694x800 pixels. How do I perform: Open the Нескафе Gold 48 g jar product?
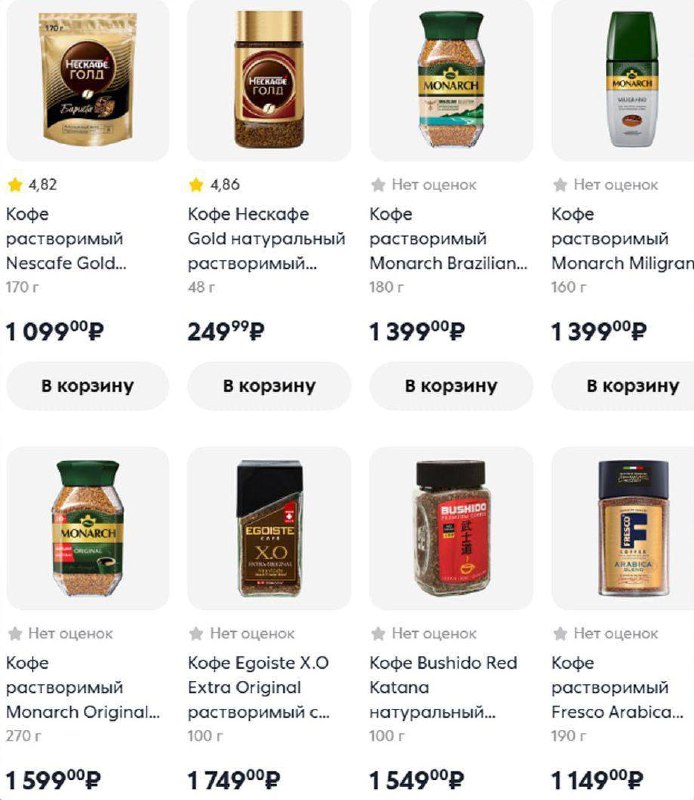coord(269,82)
